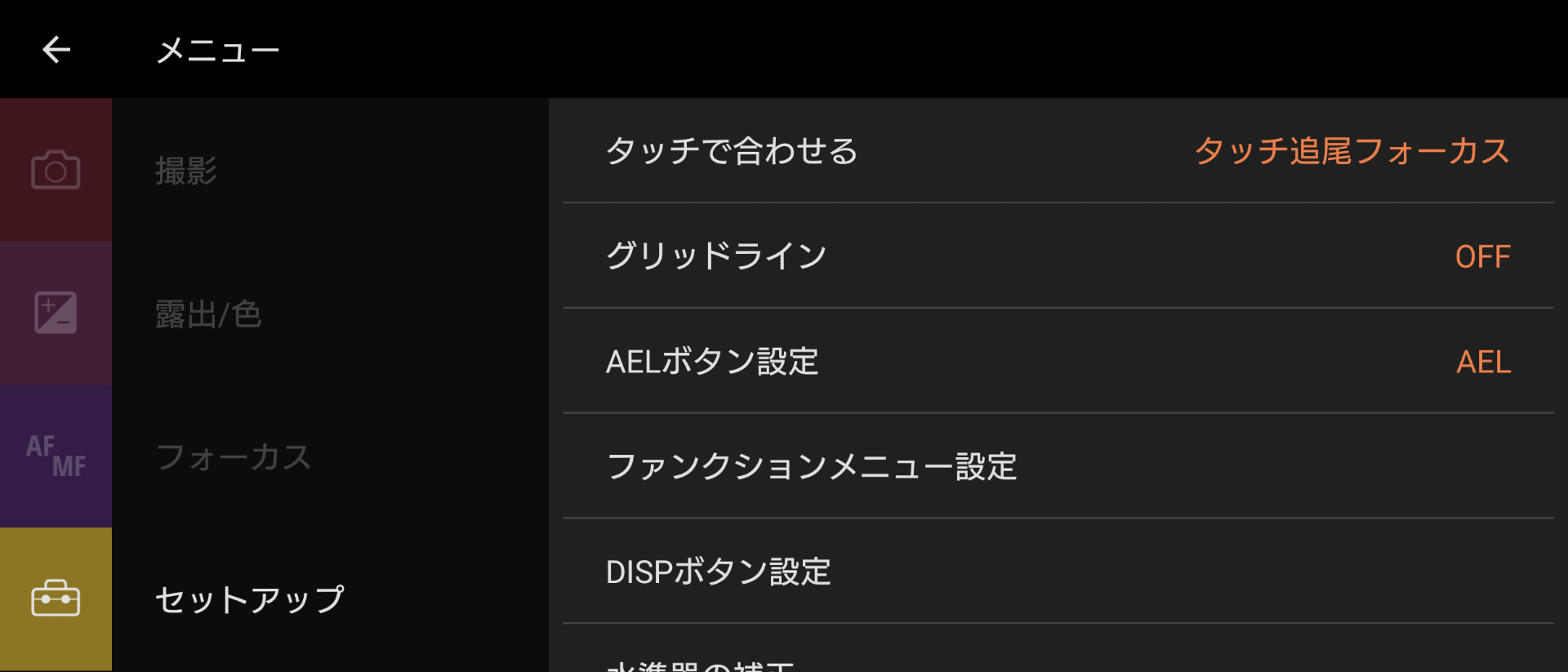Open AELボタン設定 row
Image resolution: width=1568 pixels, height=672 pixels.
click(1058, 362)
